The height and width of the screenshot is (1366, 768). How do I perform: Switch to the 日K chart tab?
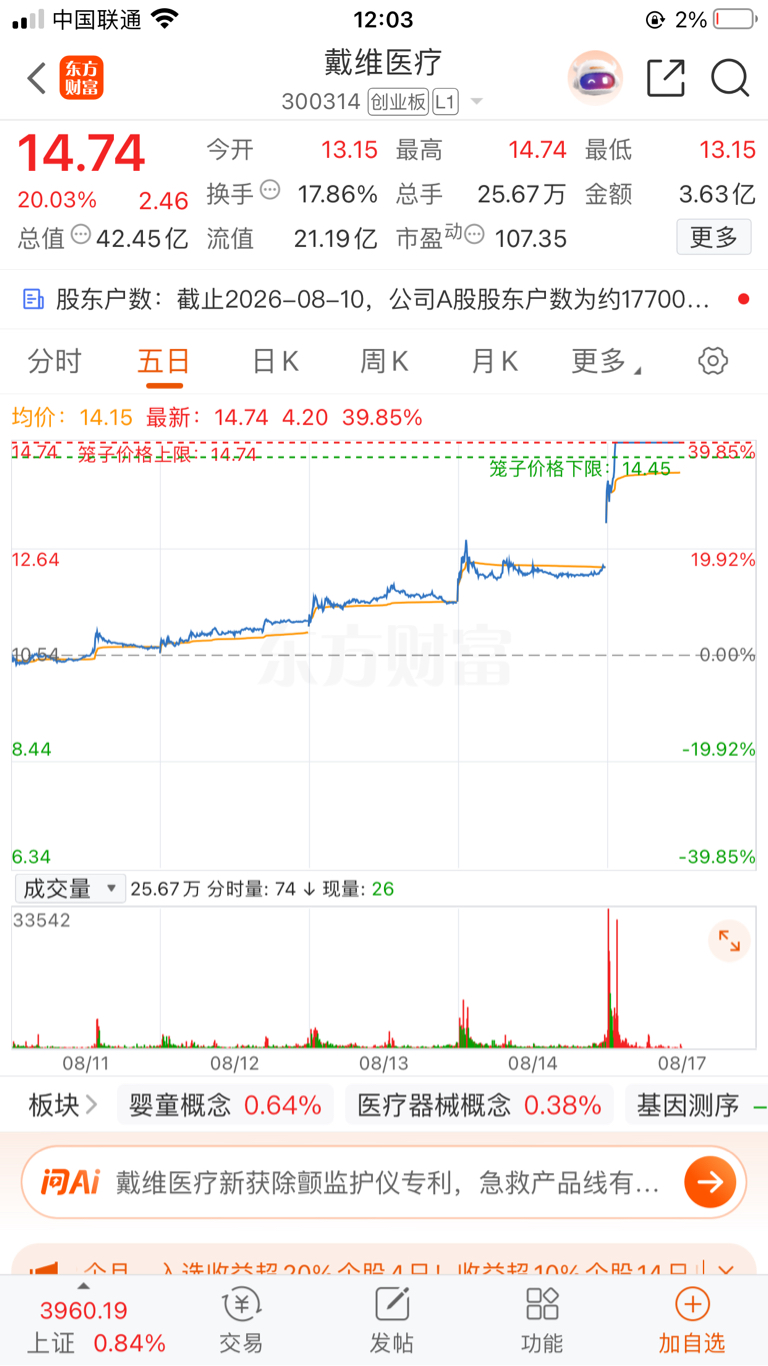click(276, 361)
